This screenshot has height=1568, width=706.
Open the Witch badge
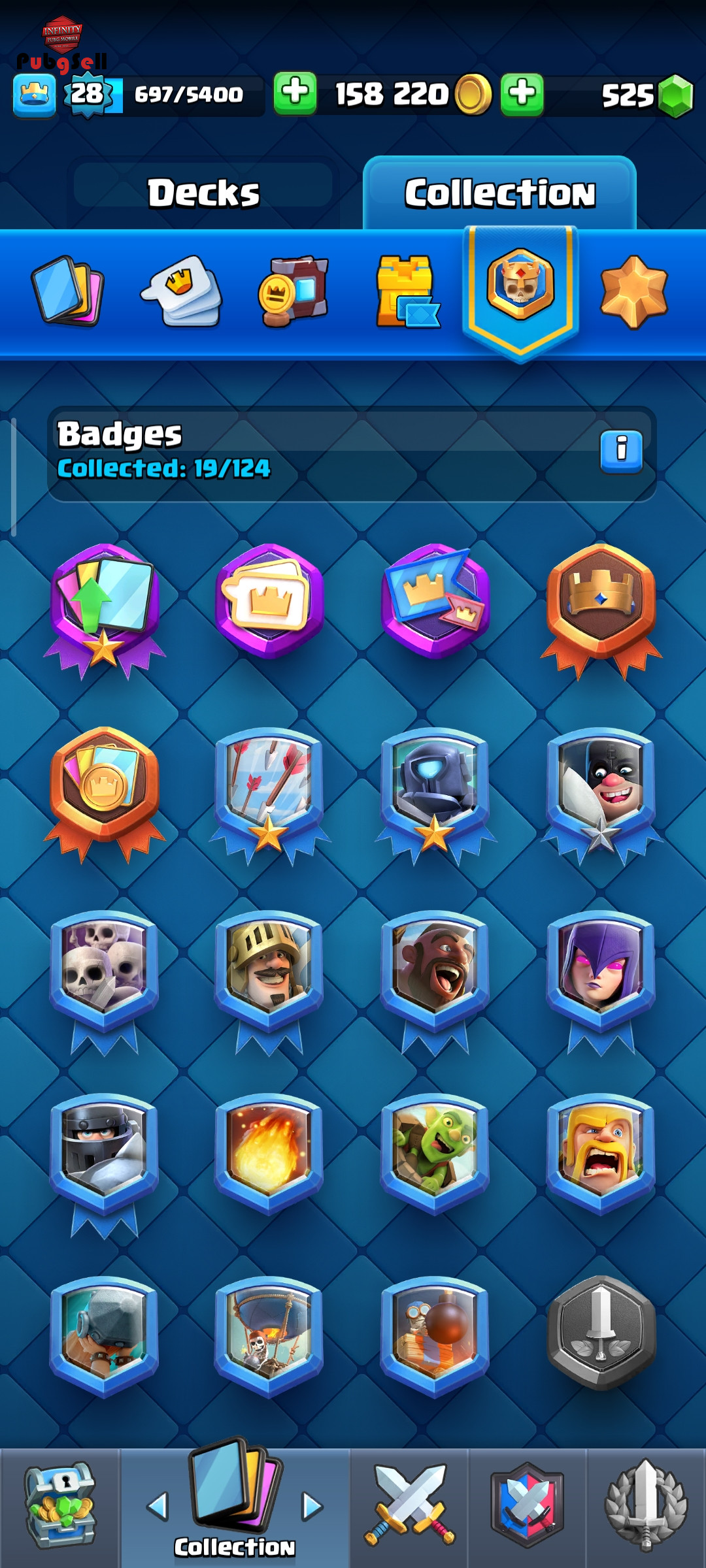(601, 981)
